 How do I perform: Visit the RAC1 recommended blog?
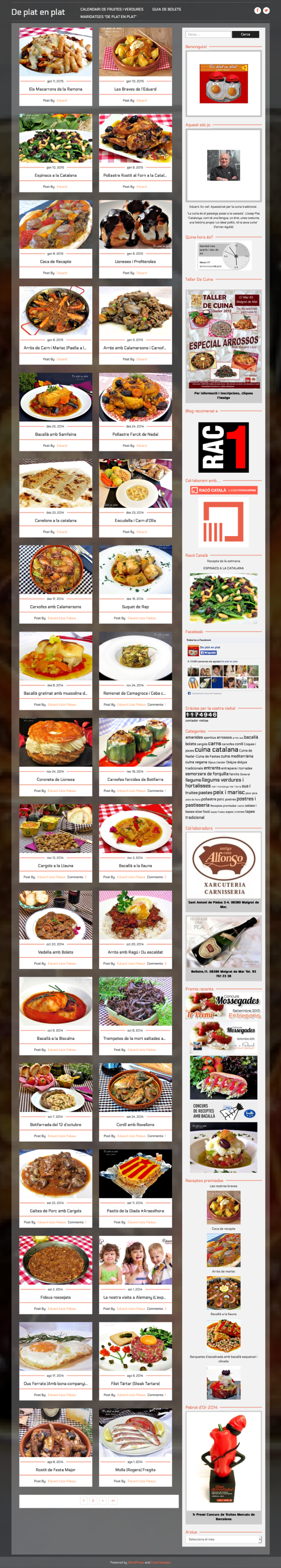(x=223, y=447)
